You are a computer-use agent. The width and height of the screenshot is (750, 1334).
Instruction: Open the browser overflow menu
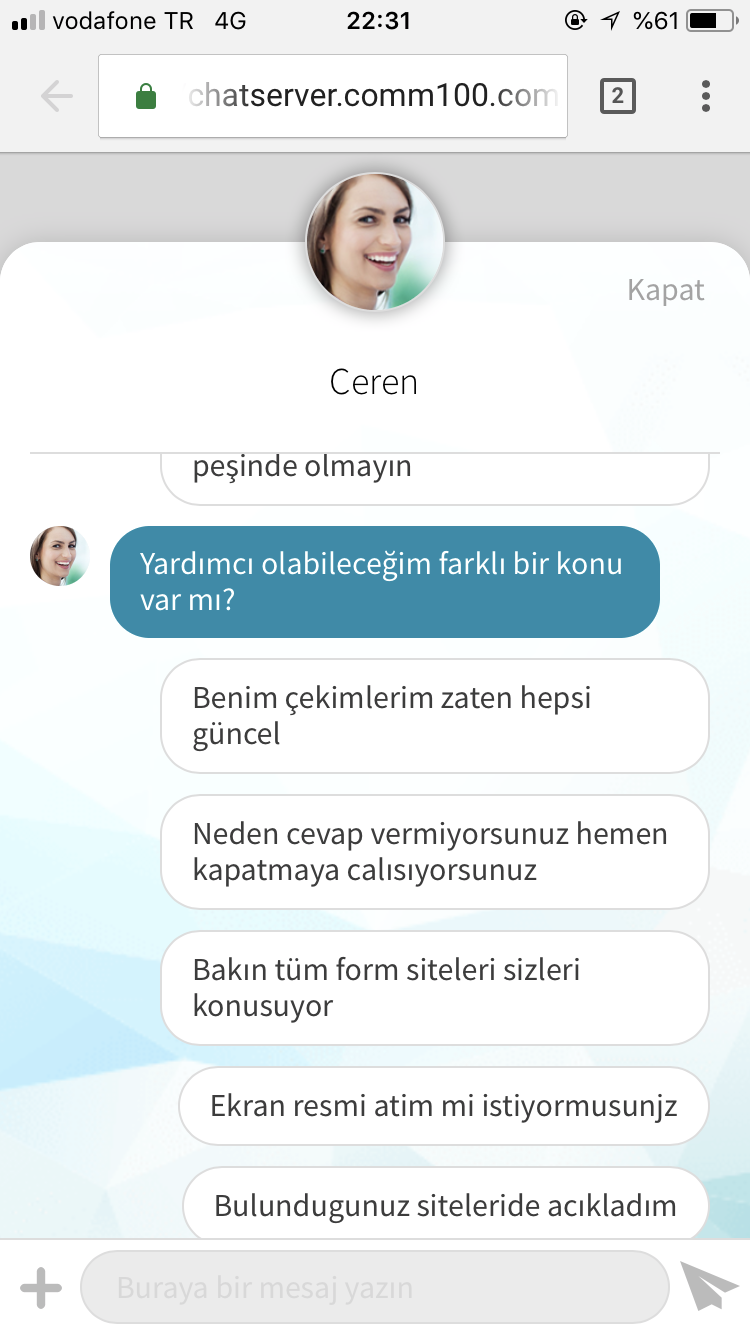705,96
